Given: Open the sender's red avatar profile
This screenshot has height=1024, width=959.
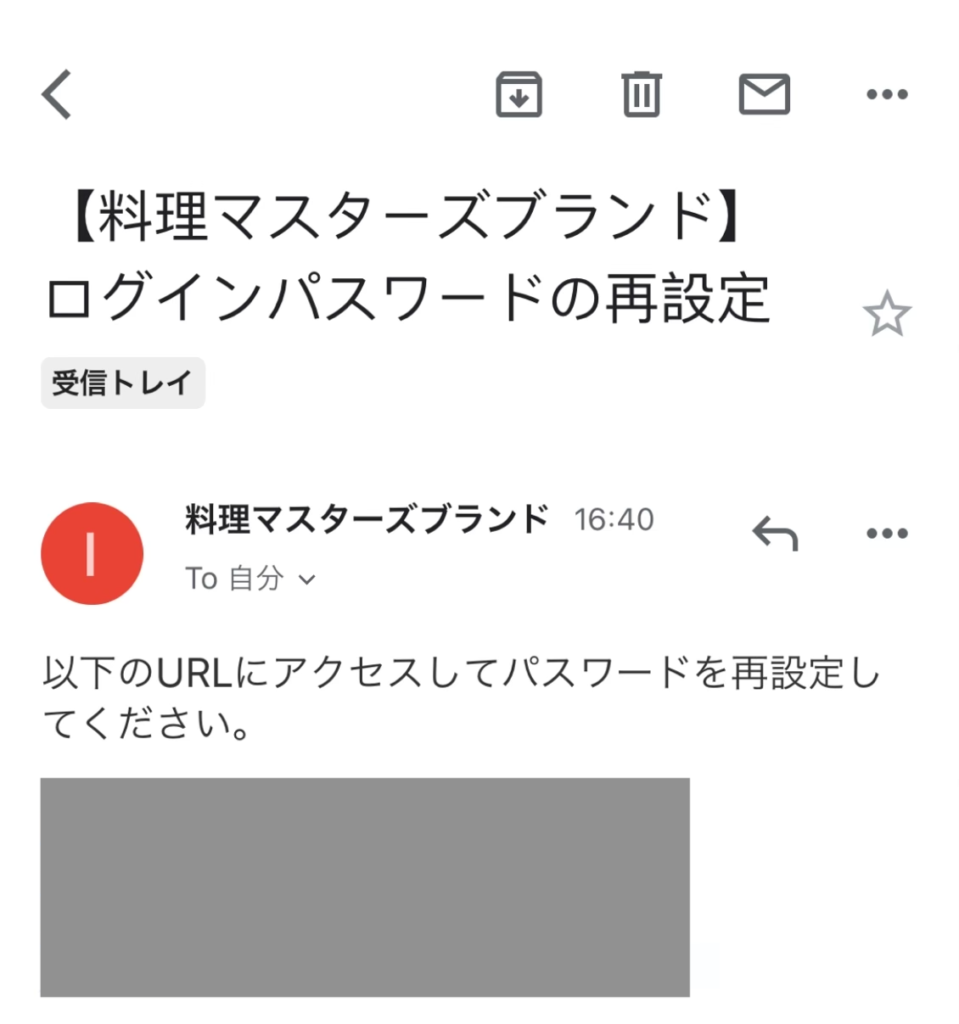Looking at the screenshot, I should [92, 553].
